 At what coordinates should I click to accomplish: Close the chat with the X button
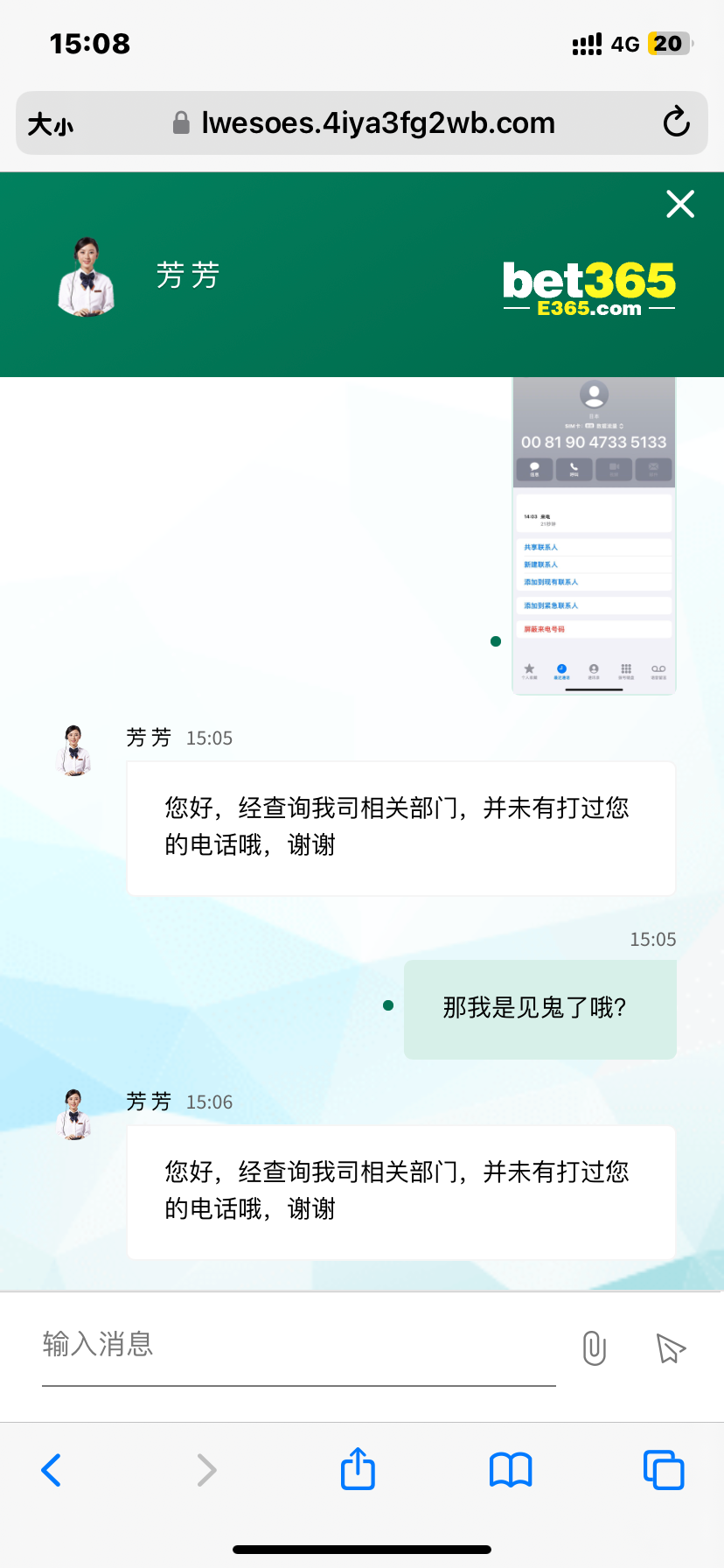point(680,205)
